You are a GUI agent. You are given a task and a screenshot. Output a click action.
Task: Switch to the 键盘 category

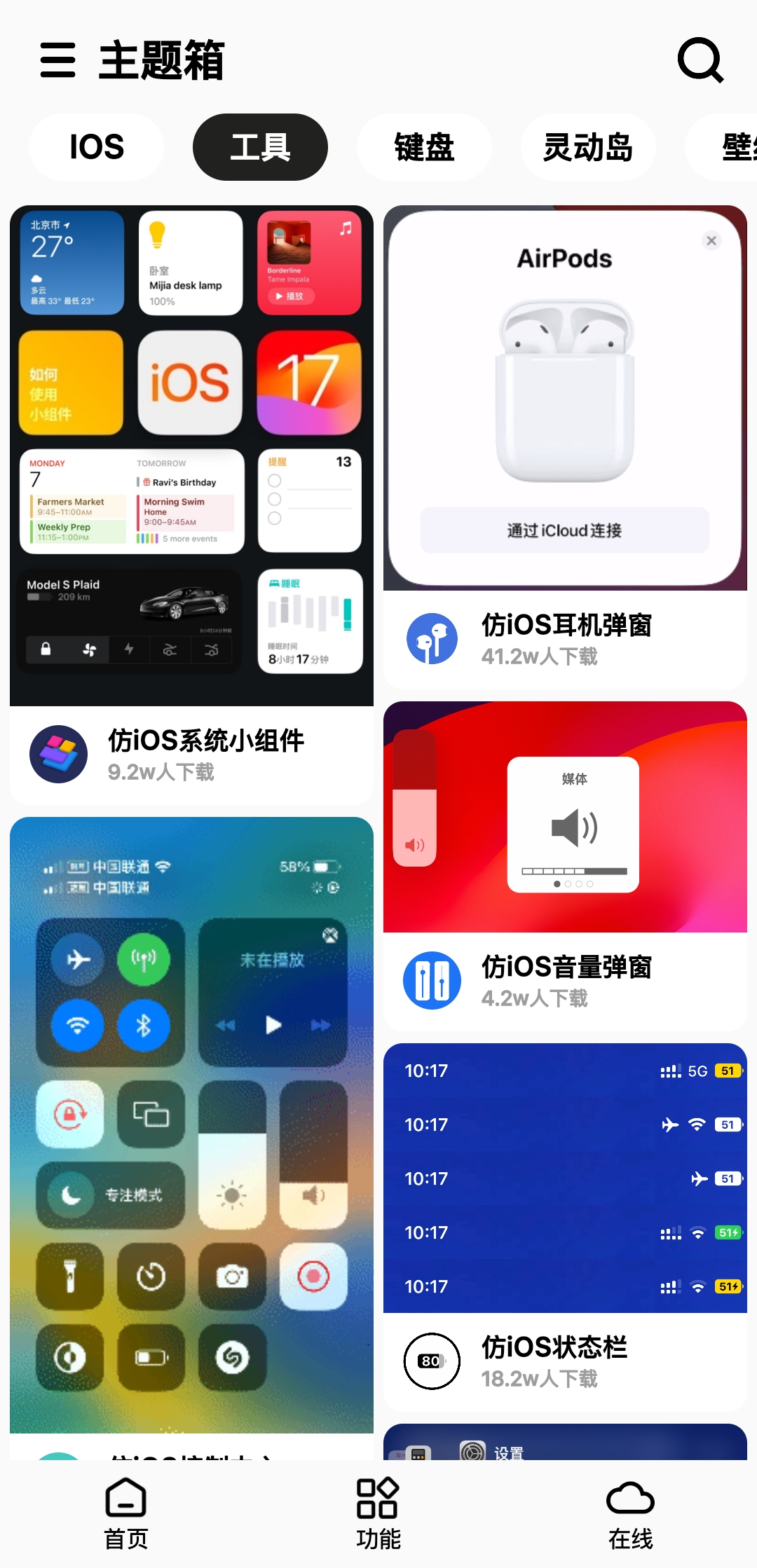tap(424, 147)
